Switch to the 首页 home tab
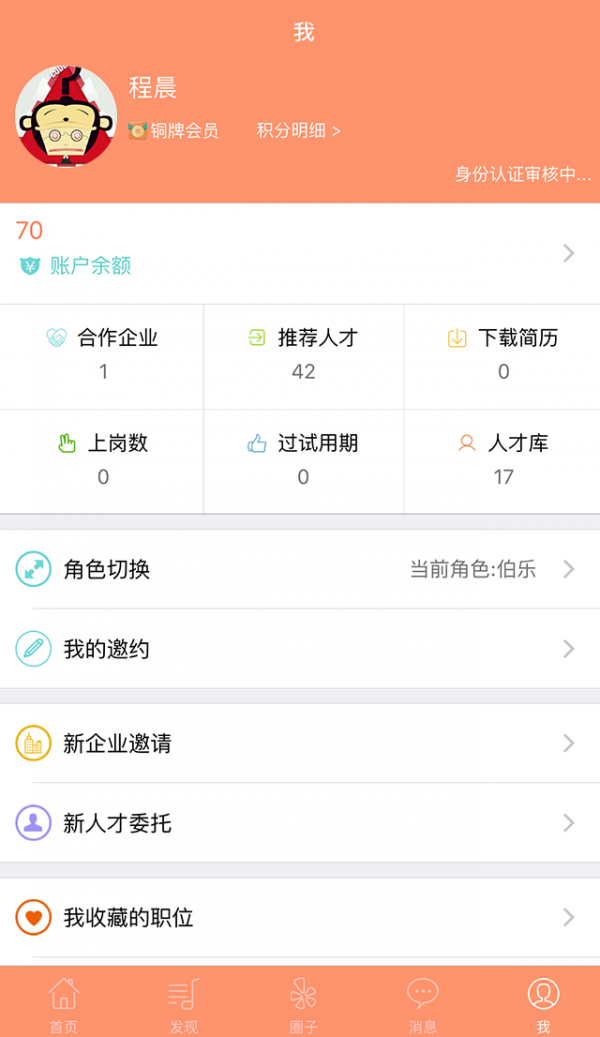 pos(63,1003)
